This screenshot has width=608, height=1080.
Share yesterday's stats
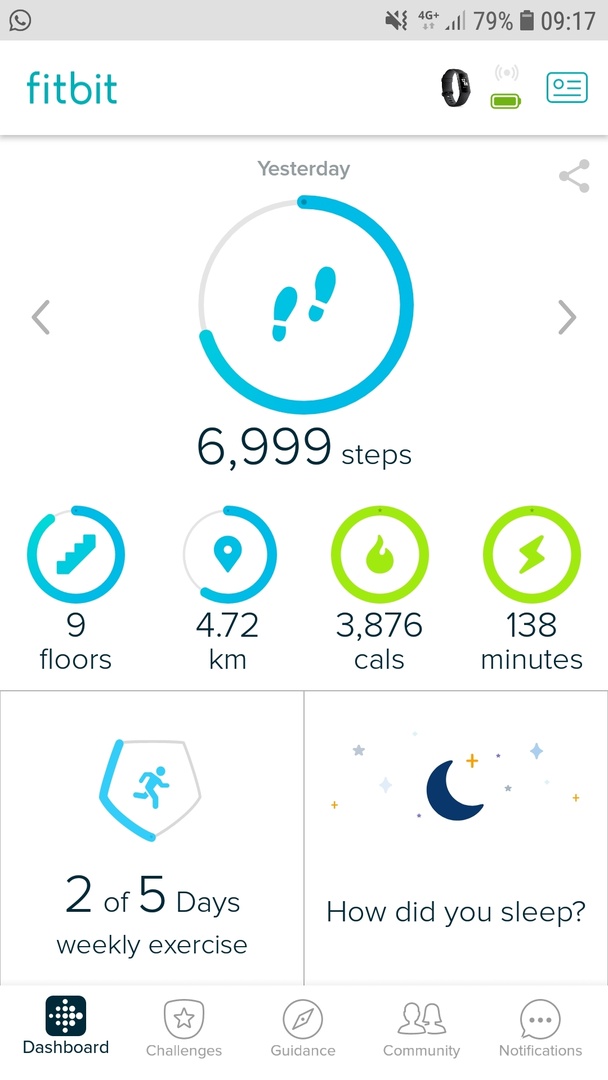coord(574,176)
